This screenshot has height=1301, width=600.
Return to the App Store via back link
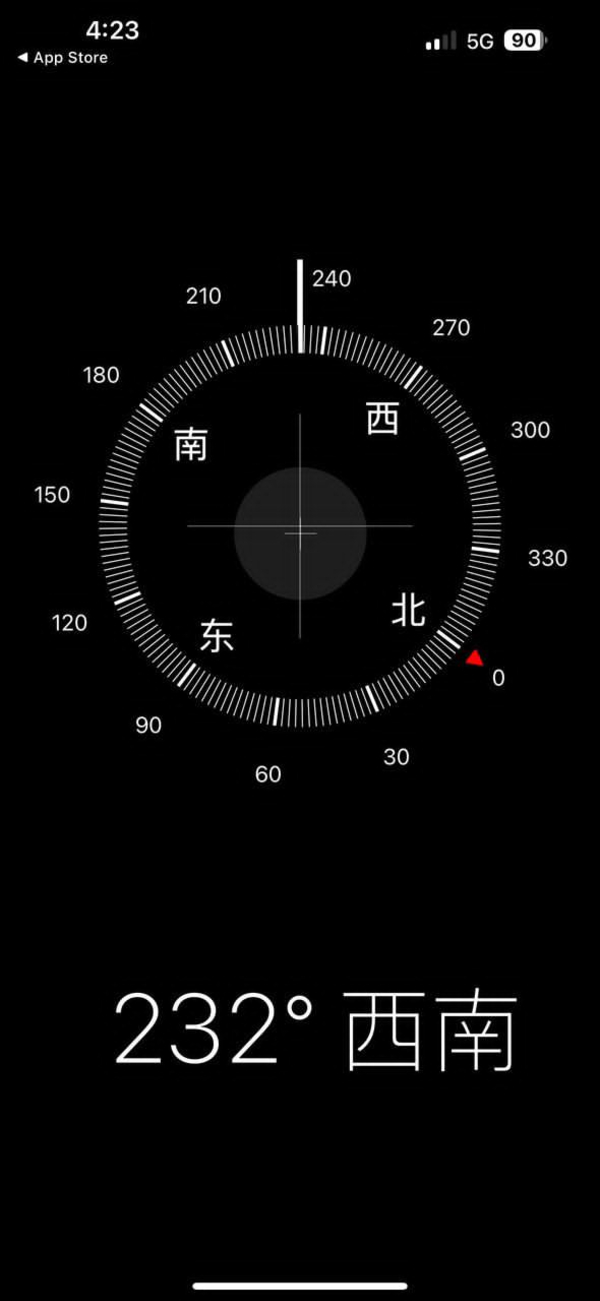click(62, 58)
